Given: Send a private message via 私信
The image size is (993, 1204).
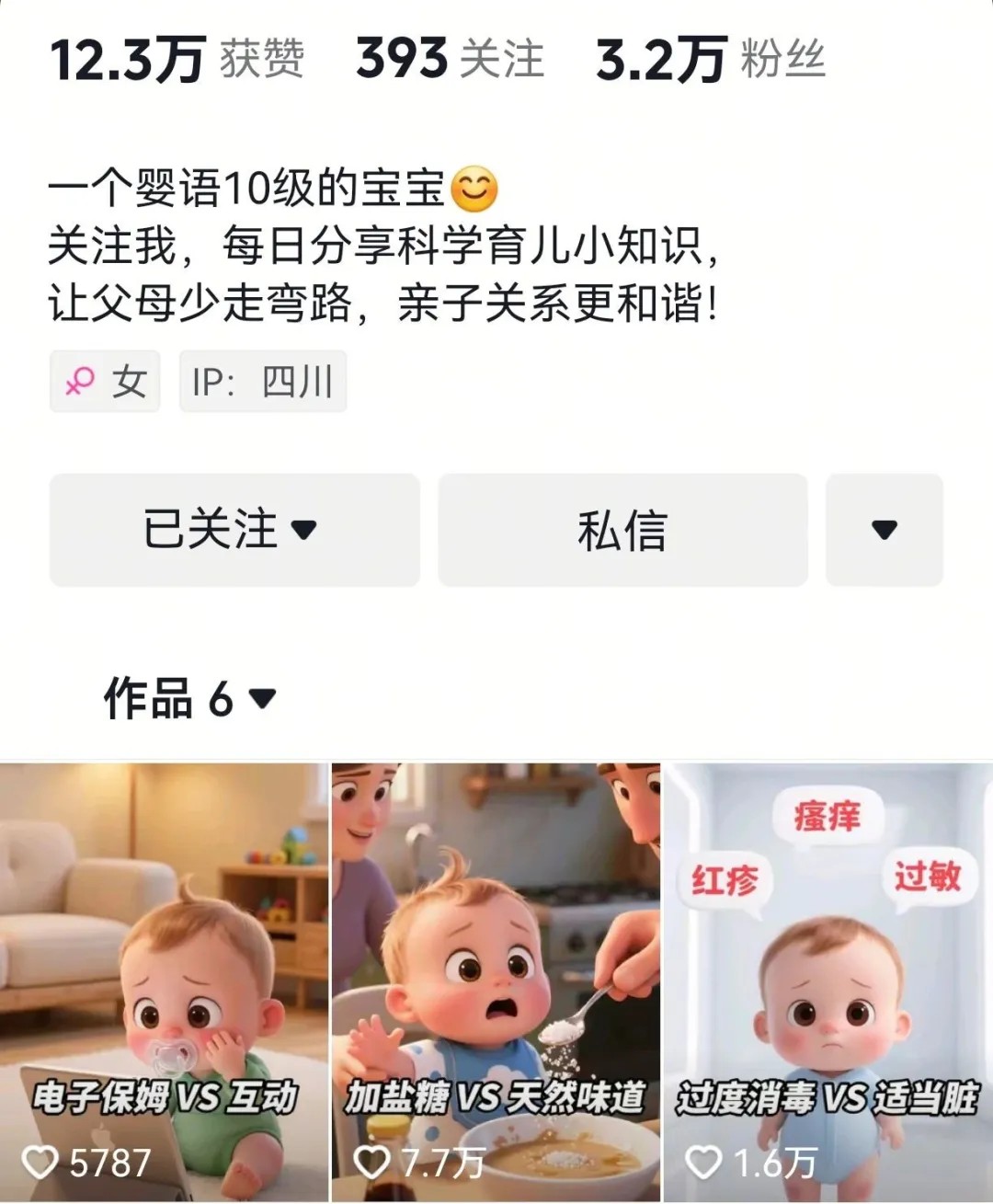Looking at the screenshot, I should click(622, 530).
